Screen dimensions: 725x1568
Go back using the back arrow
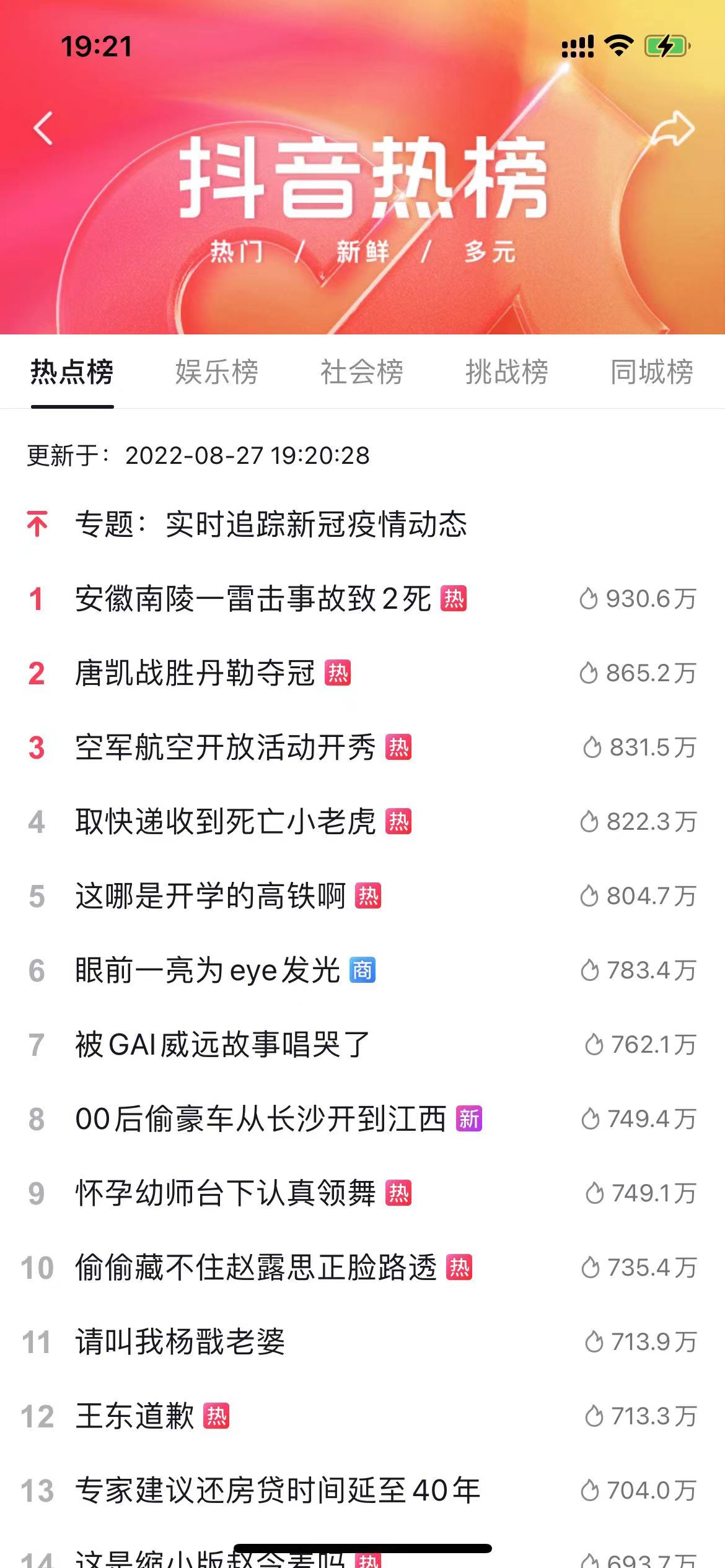(x=43, y=129)
